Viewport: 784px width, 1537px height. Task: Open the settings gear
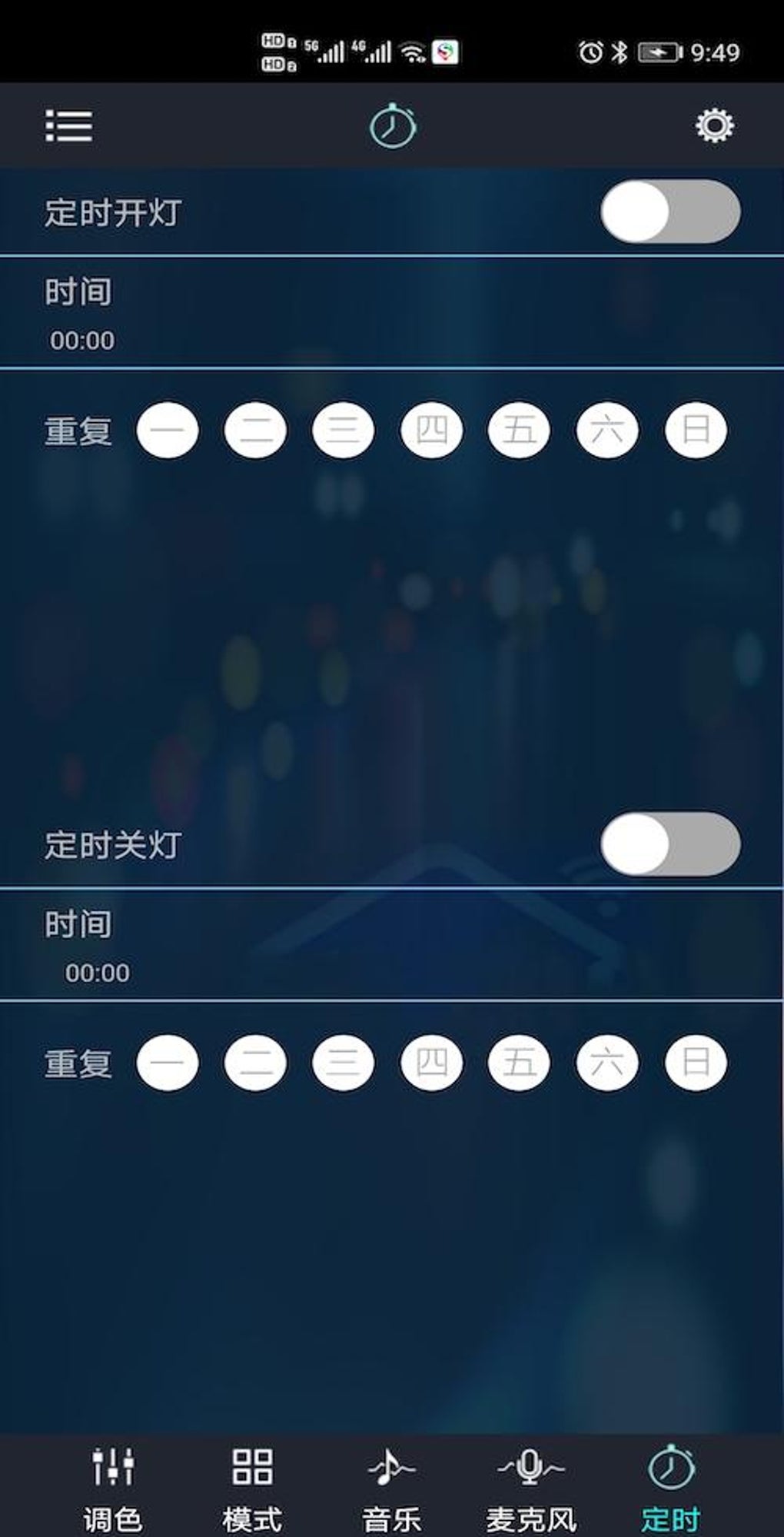pos(714,126)
